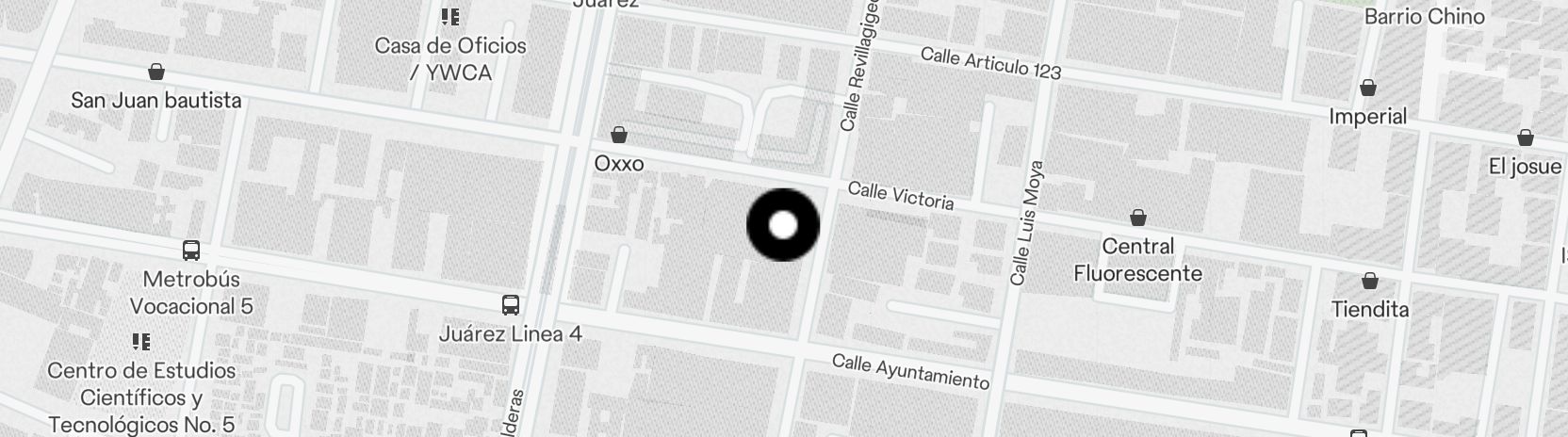The height and width of the screenshot is (437, 1568).
Task: Open the Central Fluorescente shop marker
Action: pos(1138,218)
